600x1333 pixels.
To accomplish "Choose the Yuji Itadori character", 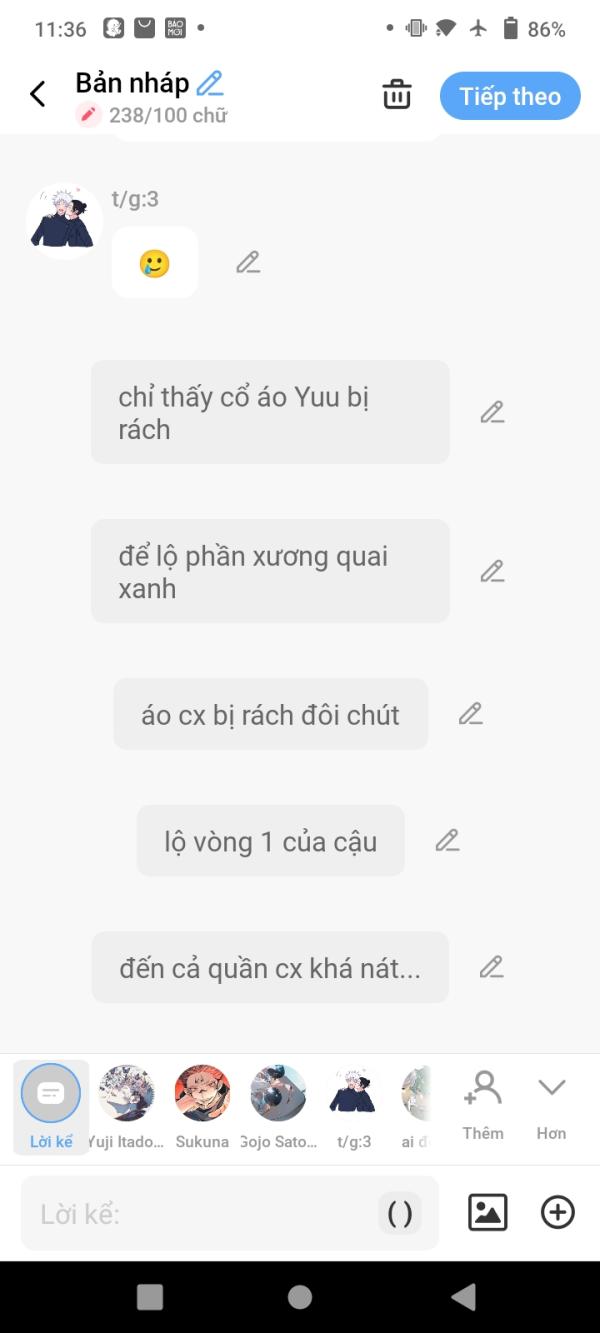I will coord(126,1105).
